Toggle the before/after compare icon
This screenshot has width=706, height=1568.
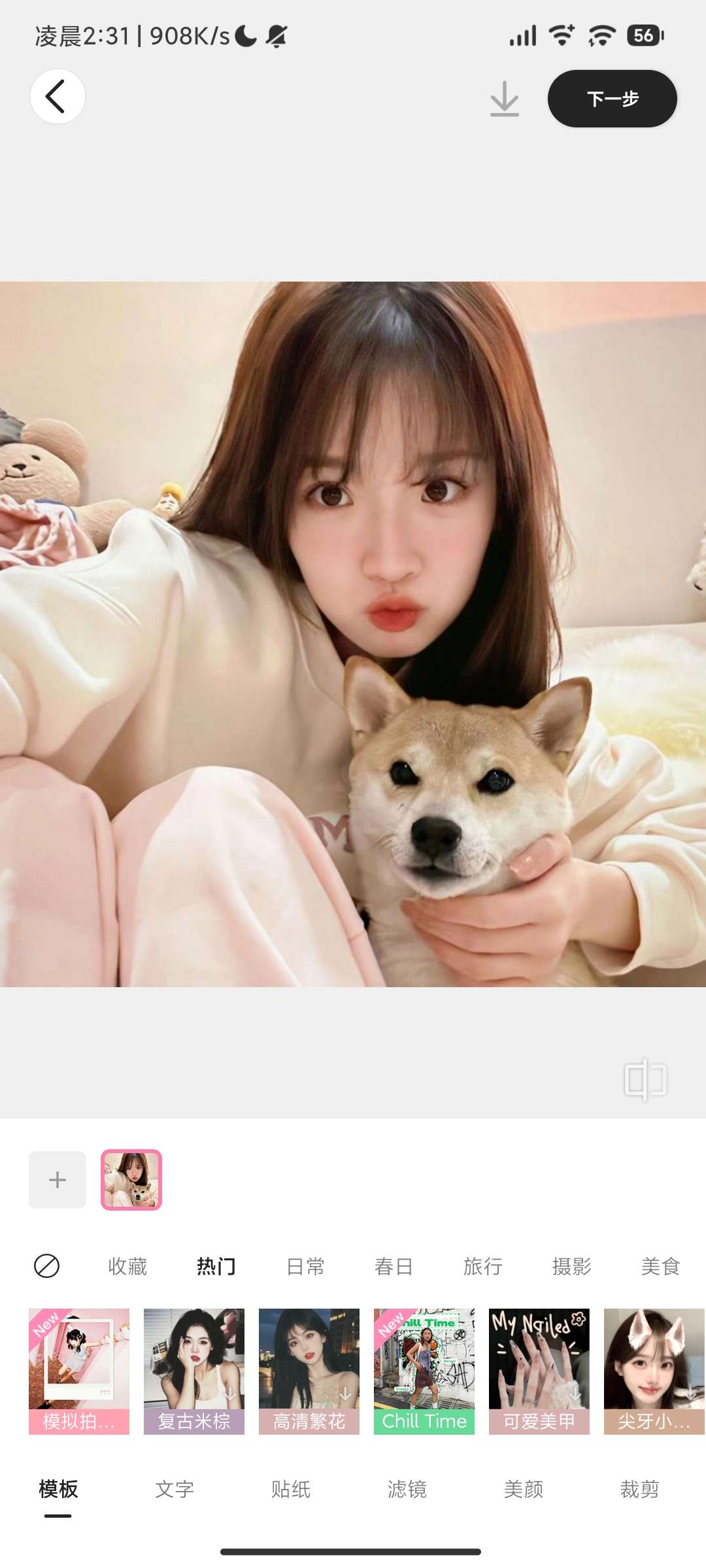(645, 1079)
